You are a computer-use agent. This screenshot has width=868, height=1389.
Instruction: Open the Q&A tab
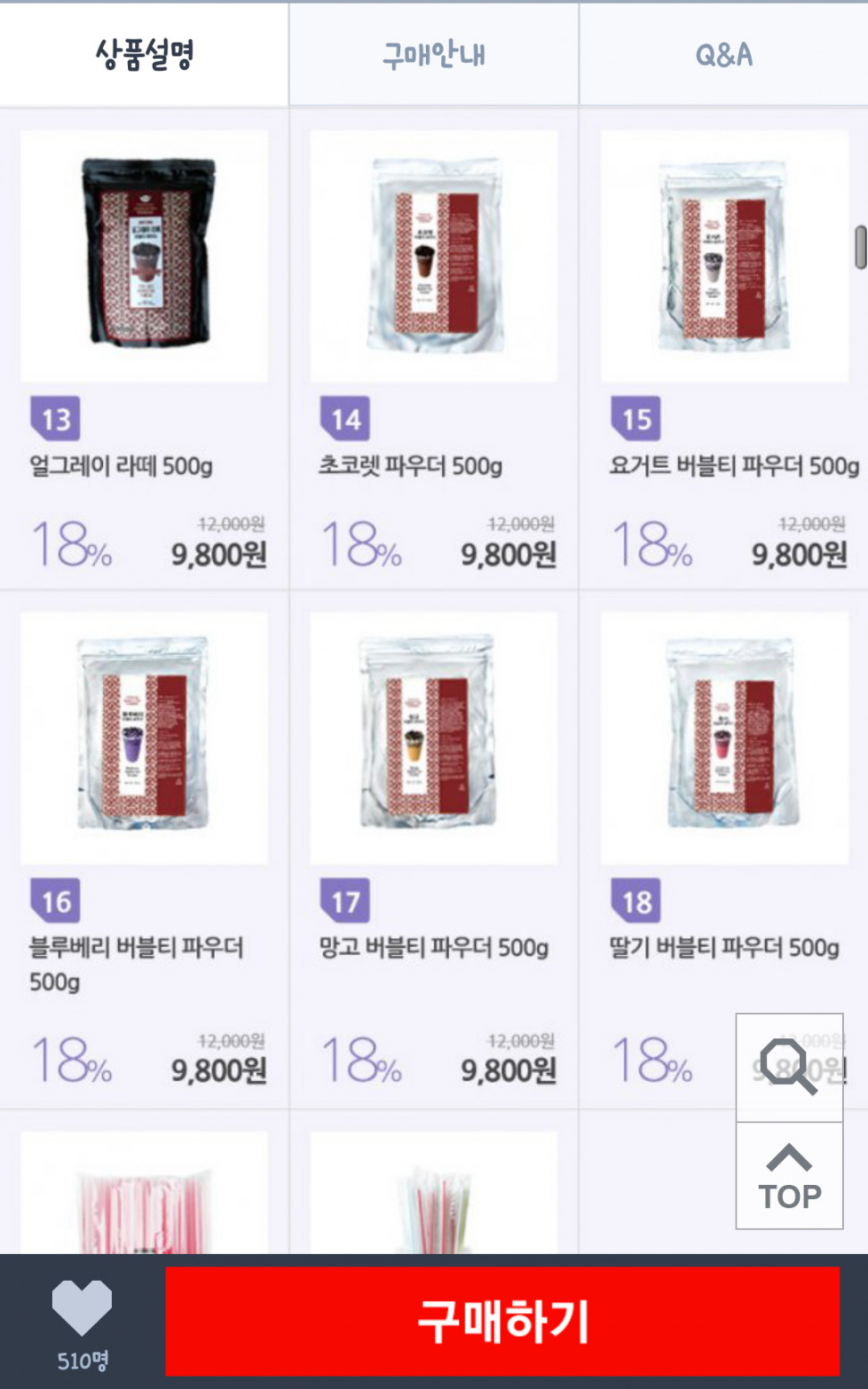pyautogui.click(x=723, y=55)
